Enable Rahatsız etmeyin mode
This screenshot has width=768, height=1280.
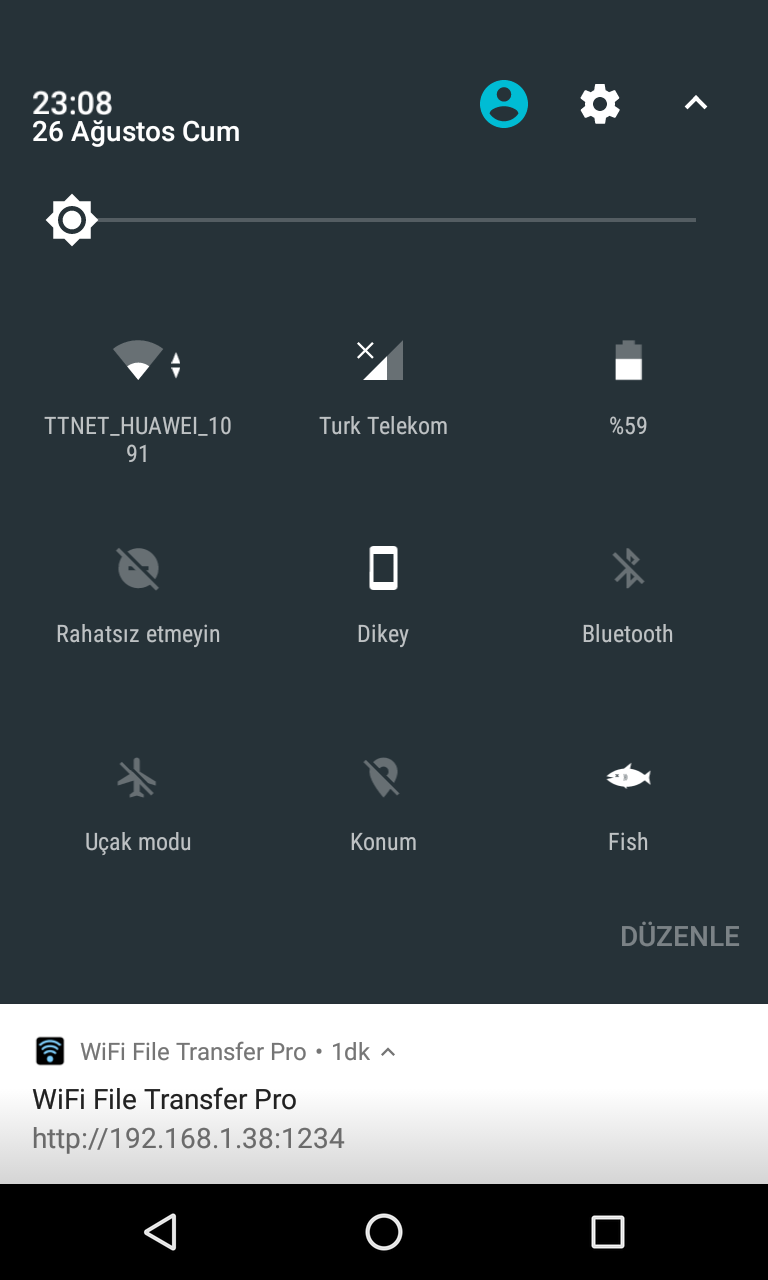coord(138,596)
